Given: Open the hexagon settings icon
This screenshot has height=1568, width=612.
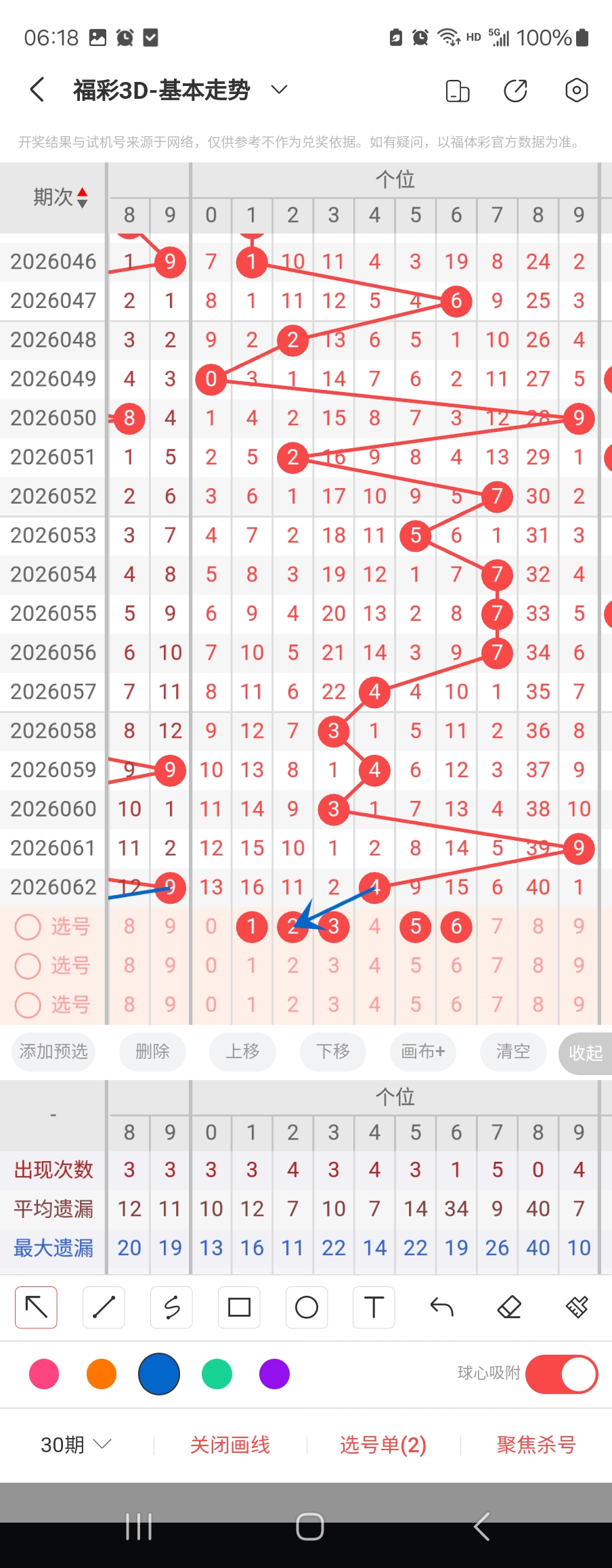Looking at the screenshot, I should point(576,90).
